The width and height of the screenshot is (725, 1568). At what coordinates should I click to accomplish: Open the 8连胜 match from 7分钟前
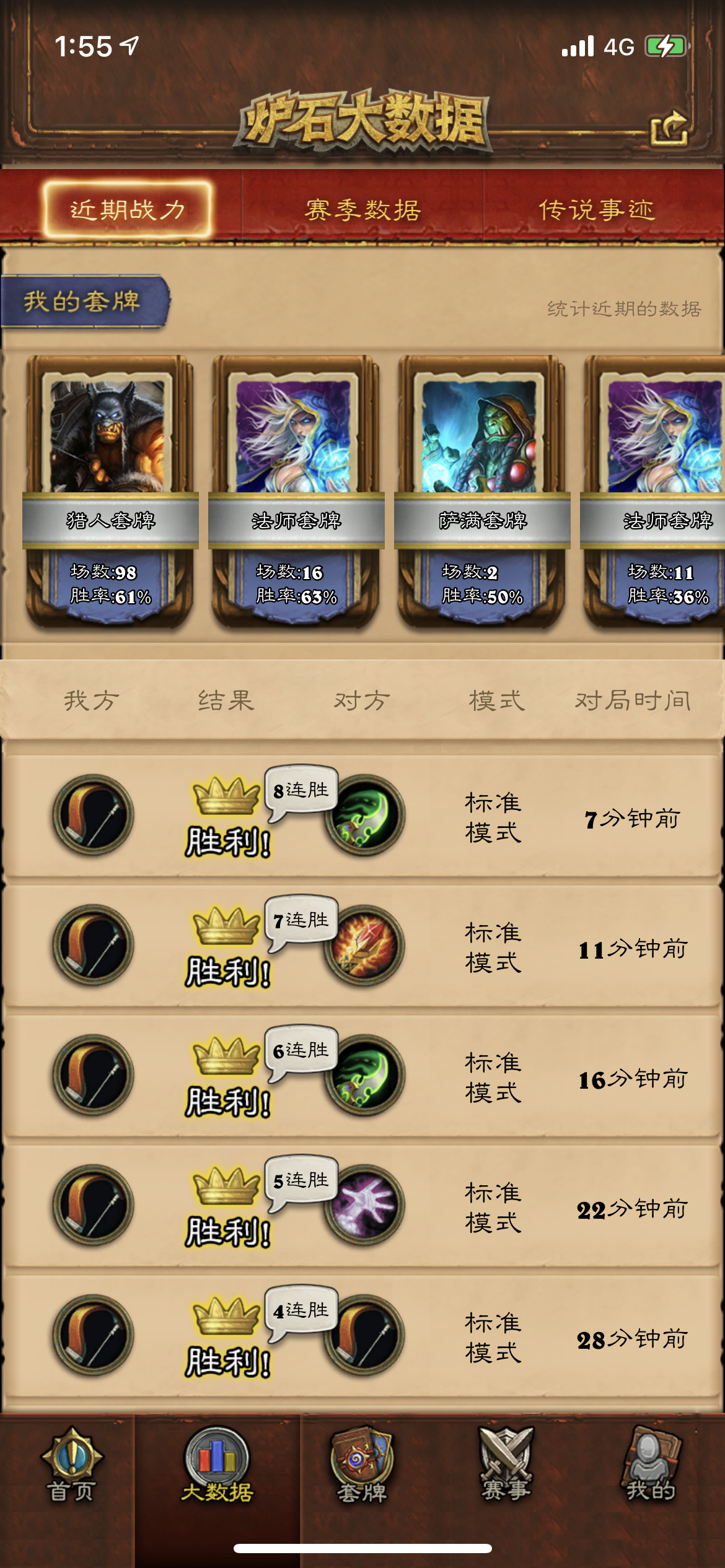pyautogui.click(x=362, y=816)
